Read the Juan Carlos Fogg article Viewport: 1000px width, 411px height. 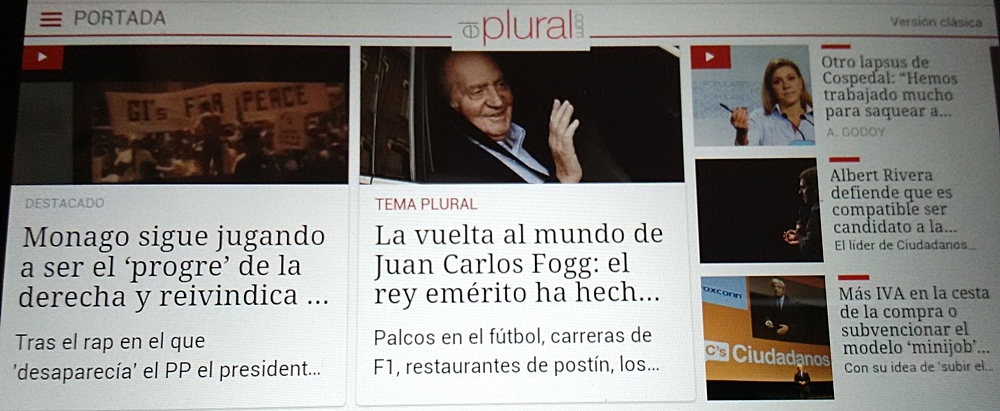(518, 266)
